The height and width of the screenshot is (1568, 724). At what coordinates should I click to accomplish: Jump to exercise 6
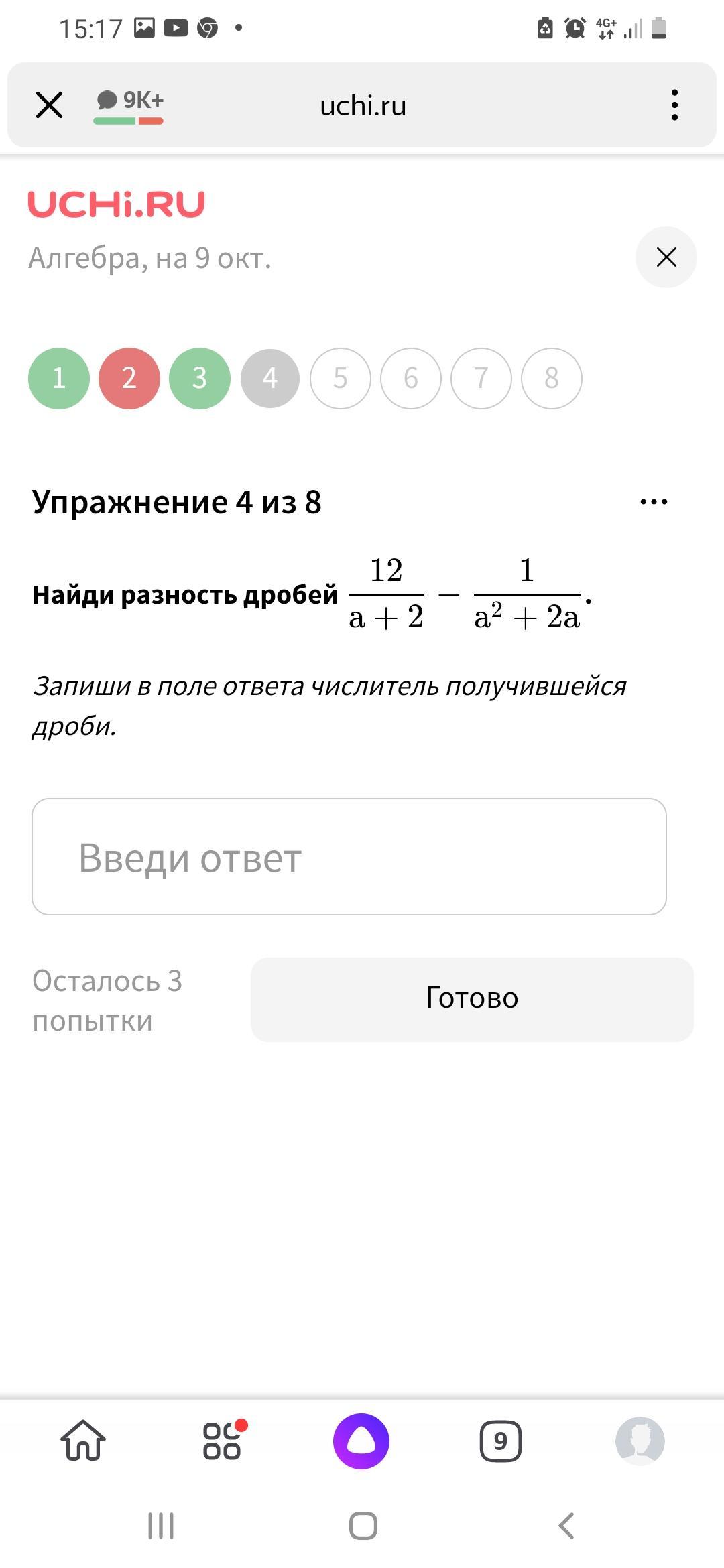coord(411,379)
